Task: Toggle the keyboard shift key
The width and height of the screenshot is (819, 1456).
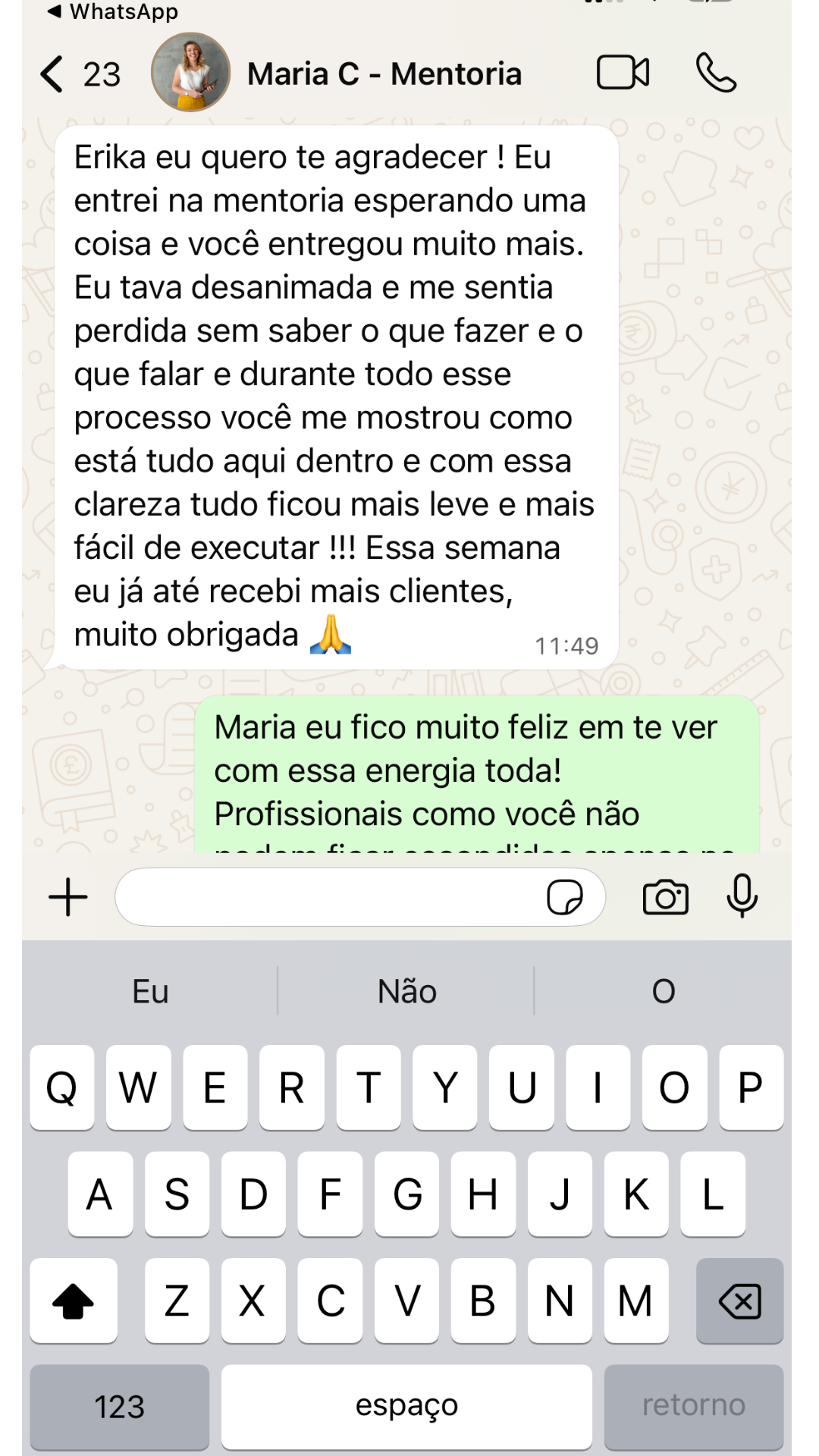Action: point(73,1301)
